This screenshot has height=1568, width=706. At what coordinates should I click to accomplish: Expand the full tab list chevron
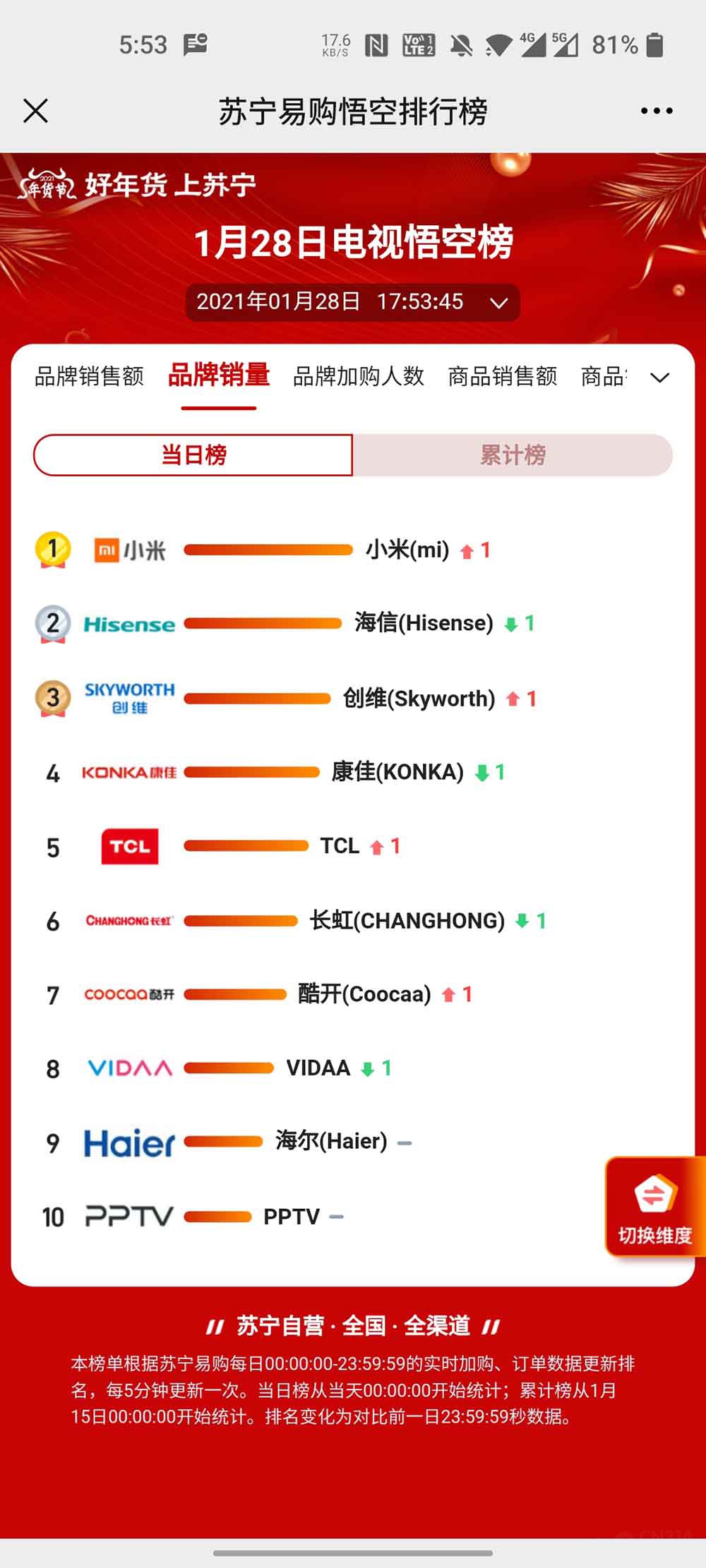click(659, 378)
